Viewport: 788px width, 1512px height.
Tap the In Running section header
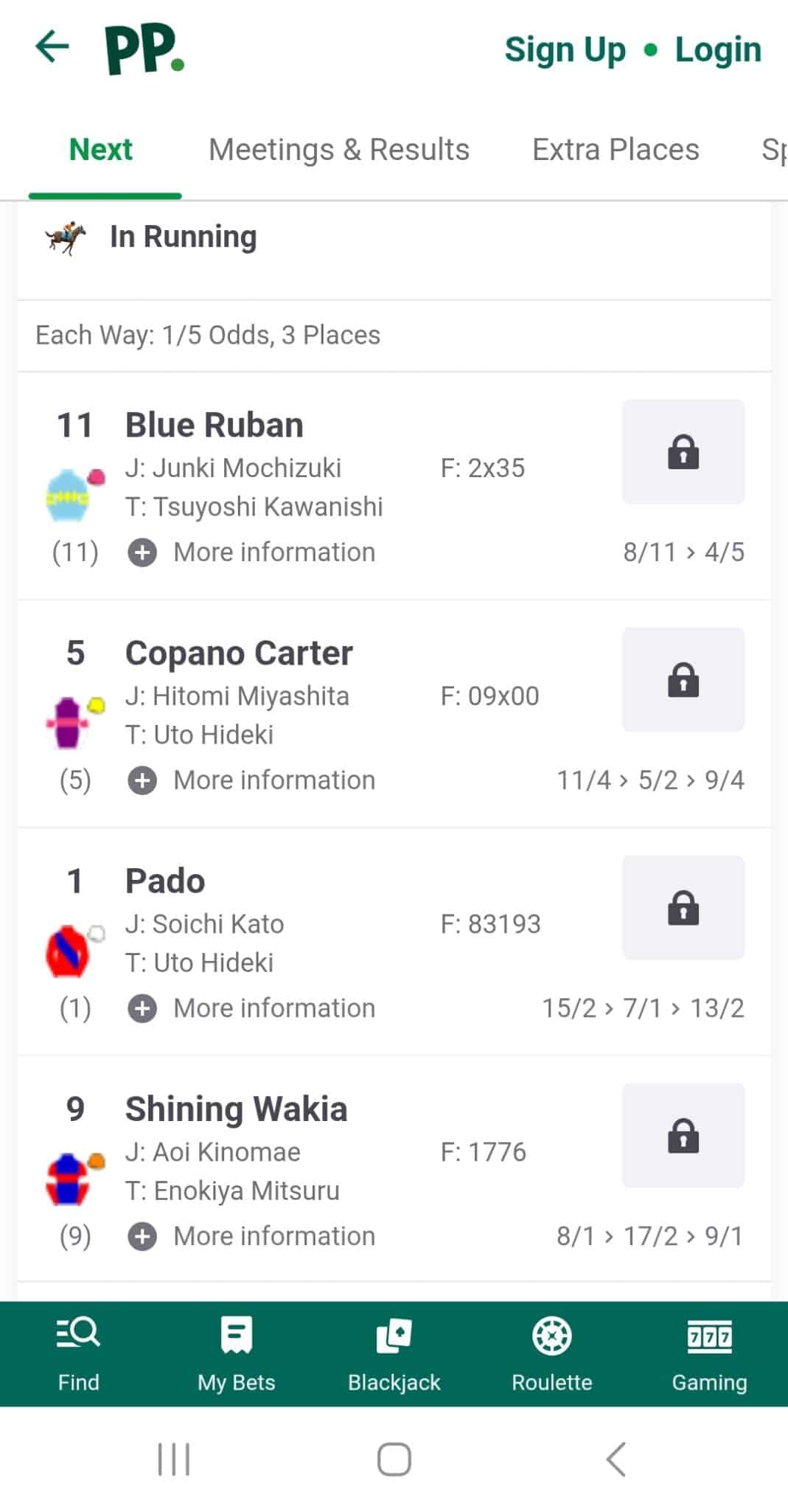click(181, 236)
